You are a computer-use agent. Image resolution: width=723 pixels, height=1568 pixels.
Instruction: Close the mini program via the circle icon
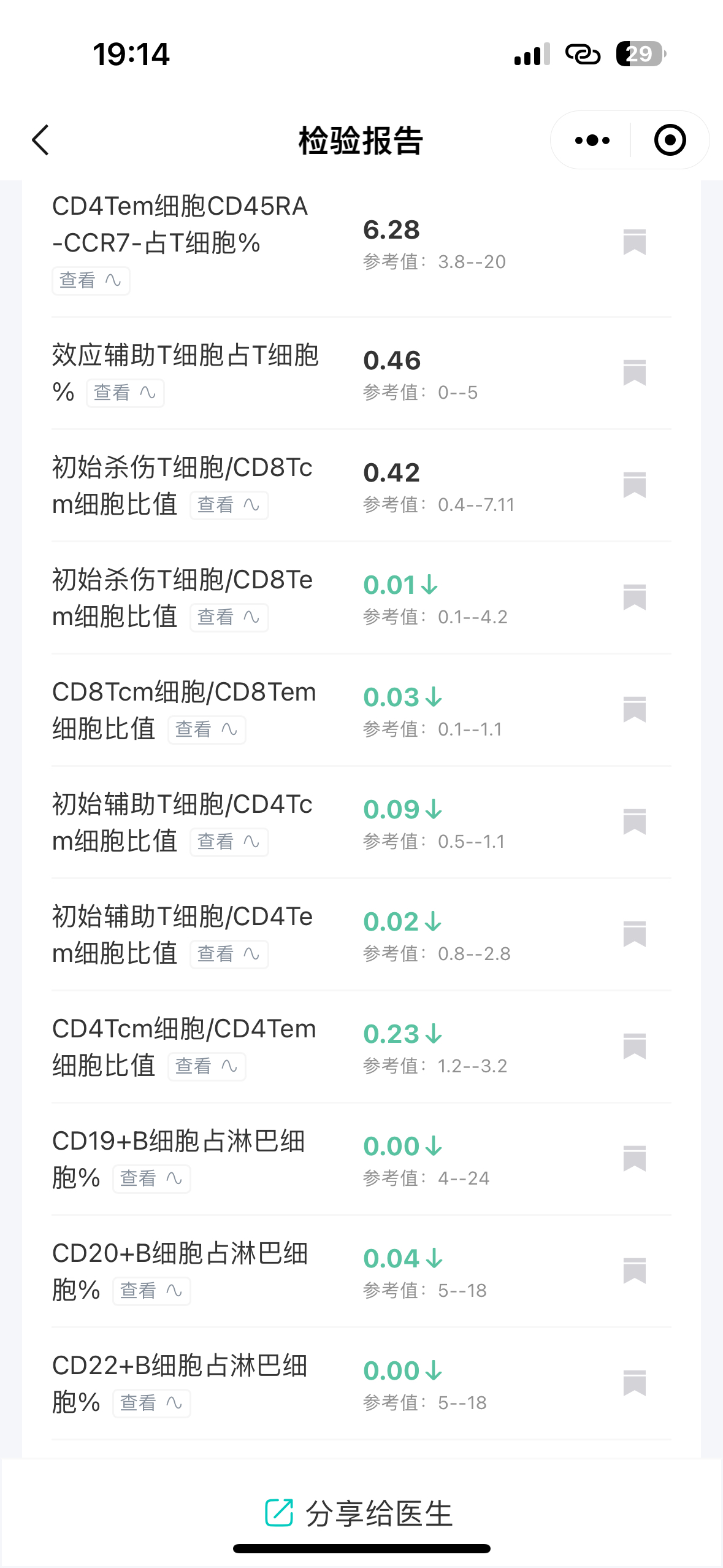coord(670,140)
